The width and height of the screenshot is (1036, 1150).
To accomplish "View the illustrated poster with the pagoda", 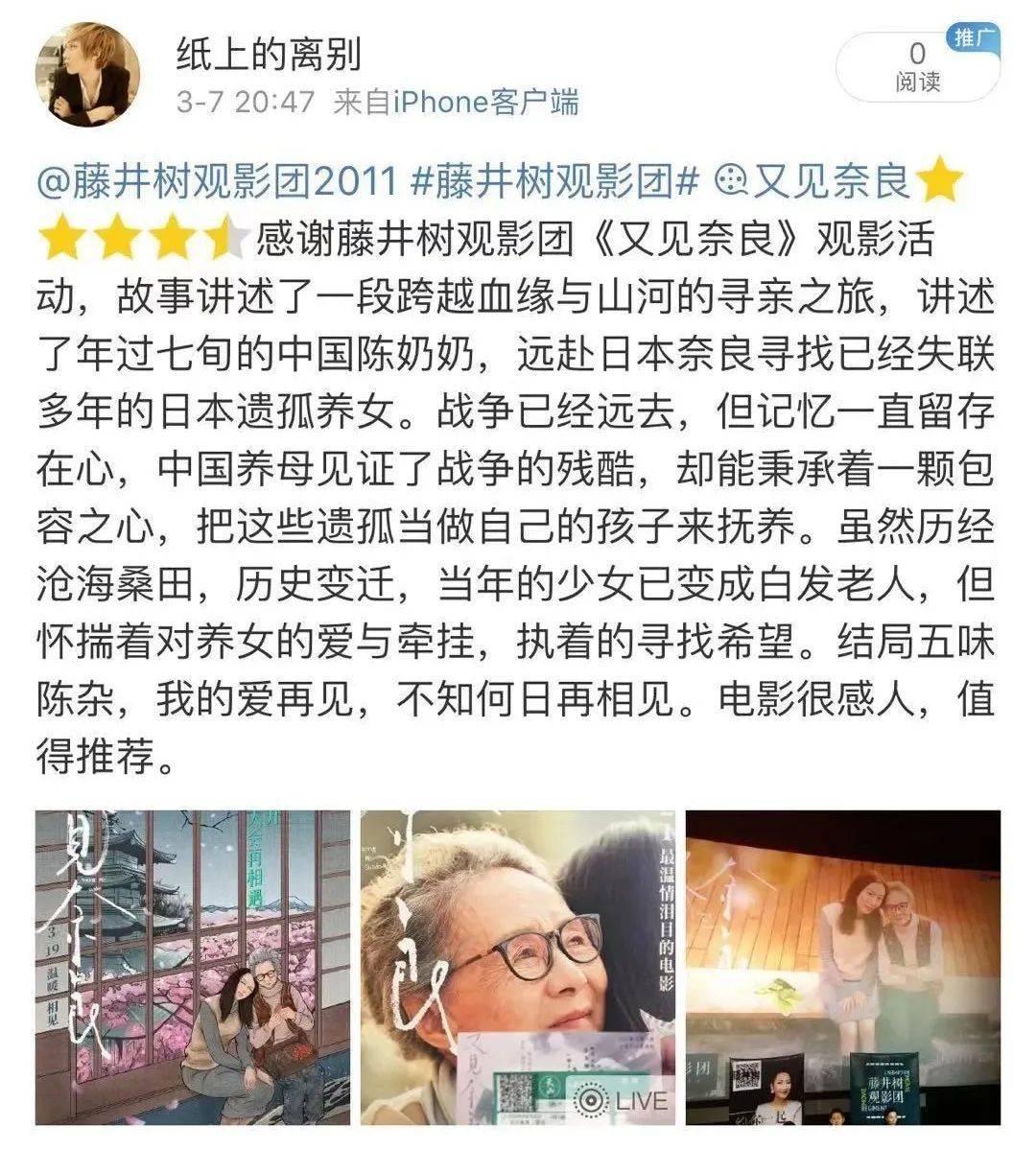I will (193, 967).
